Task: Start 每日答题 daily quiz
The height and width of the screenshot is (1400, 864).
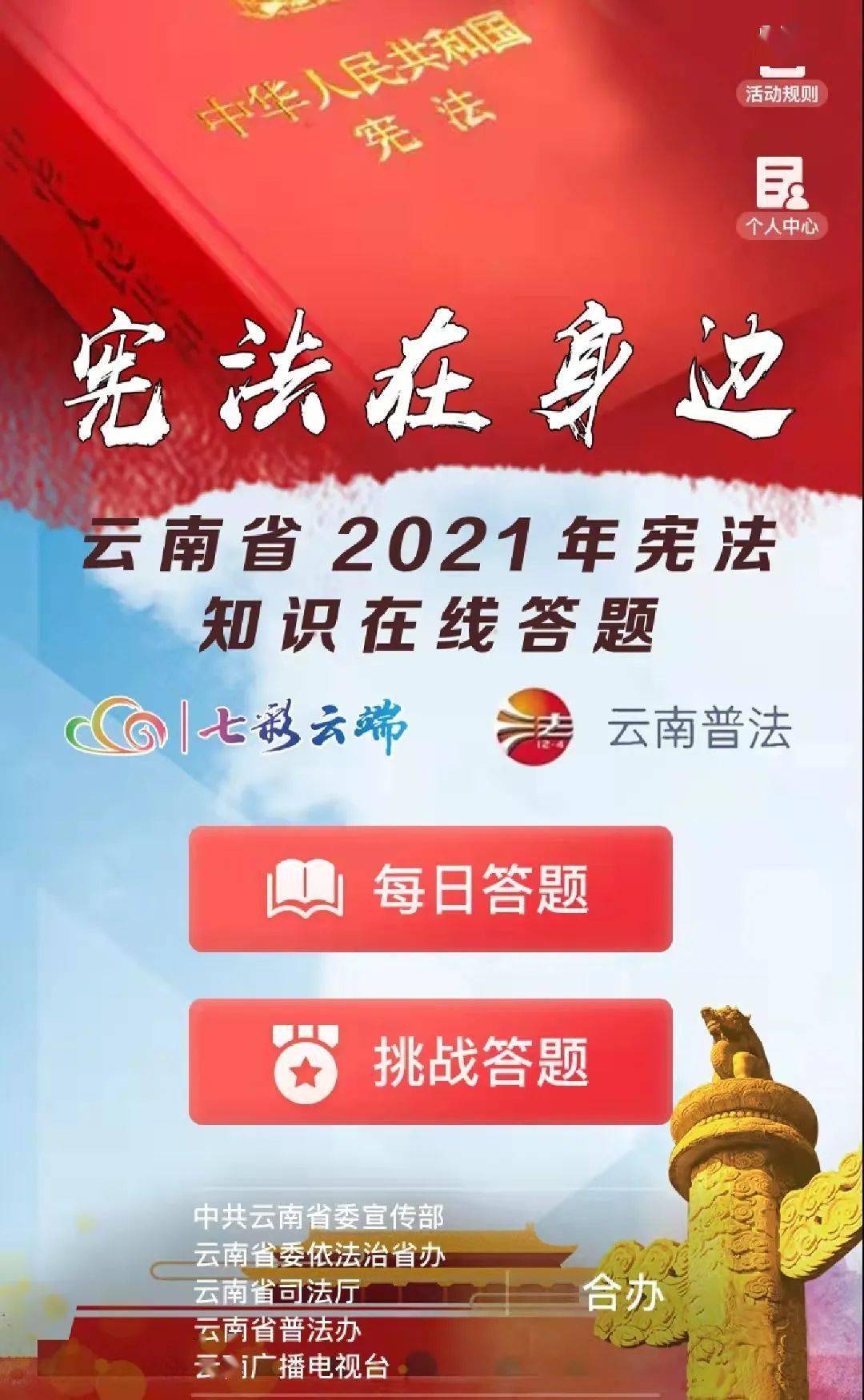Action: pyautogui.click(x=430, y=889)
